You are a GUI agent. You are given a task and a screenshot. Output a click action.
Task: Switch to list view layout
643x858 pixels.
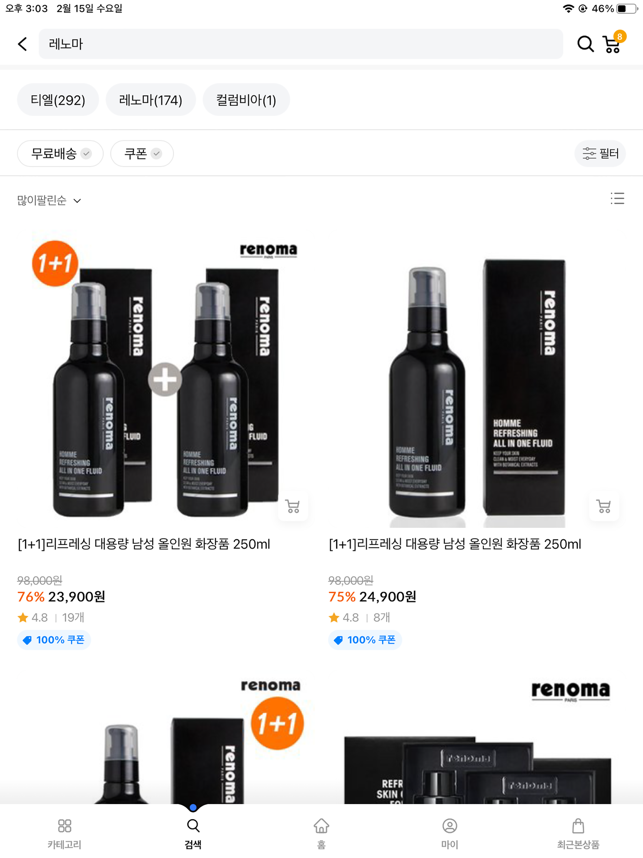pos(617,199)
